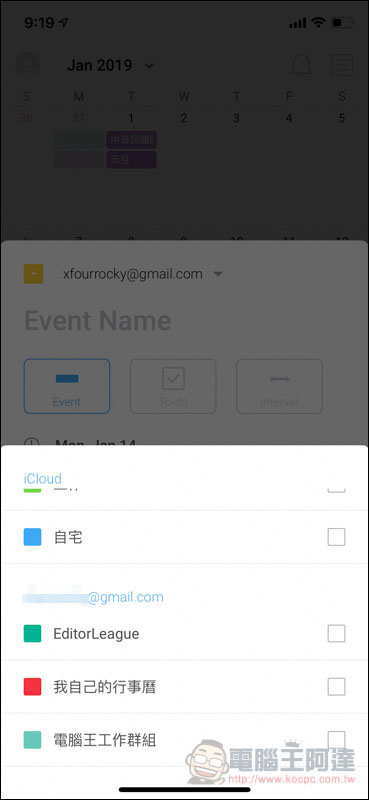Tick the 我自己的行事曆 calendar checkbox

(336, 687)
